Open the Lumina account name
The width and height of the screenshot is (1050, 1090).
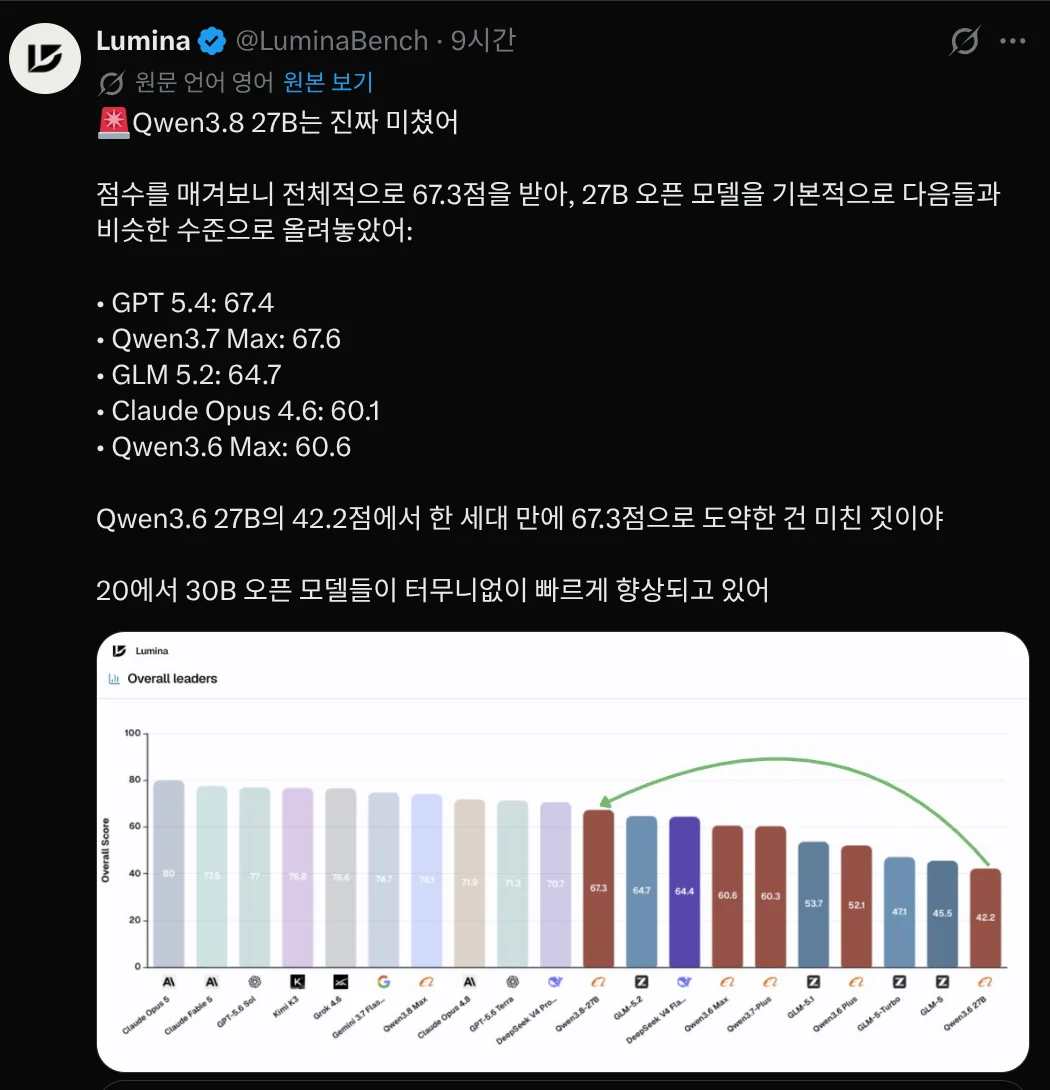(143, 41)
